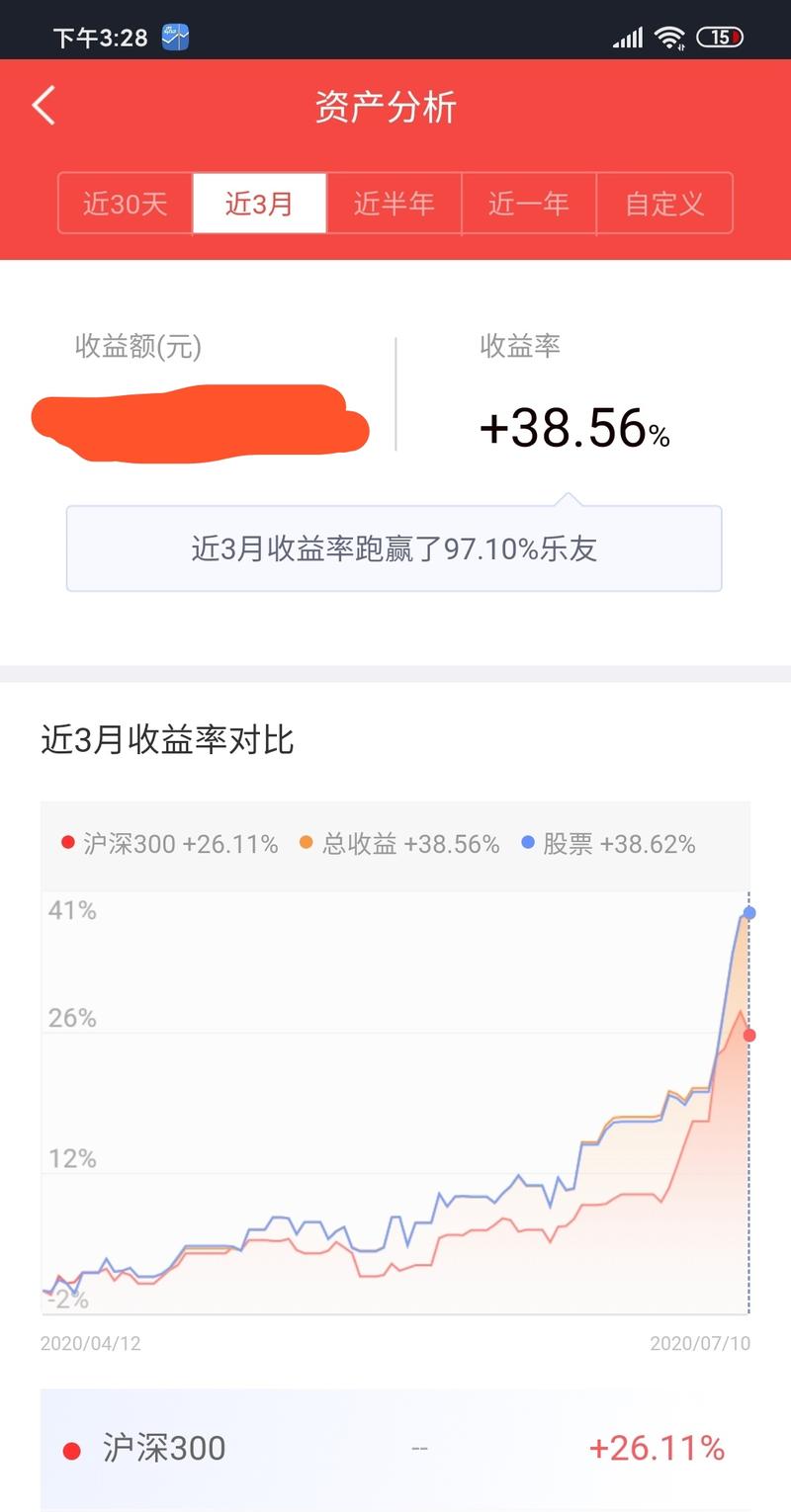Click the blue endpoint marker at 41%

(x=748, y=913)
